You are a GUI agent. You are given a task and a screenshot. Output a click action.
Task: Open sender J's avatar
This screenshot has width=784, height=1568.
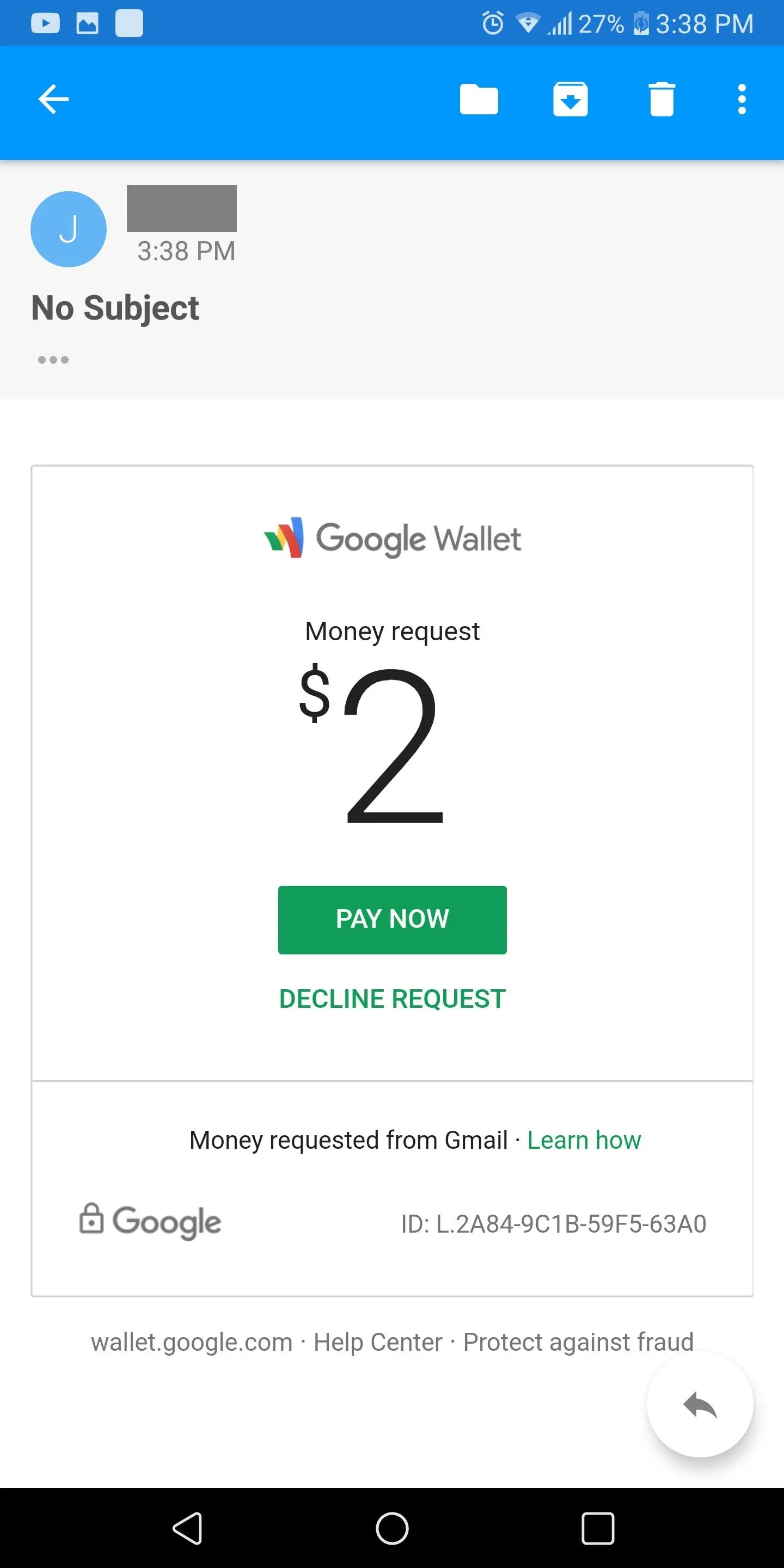(x=69, y=229)
